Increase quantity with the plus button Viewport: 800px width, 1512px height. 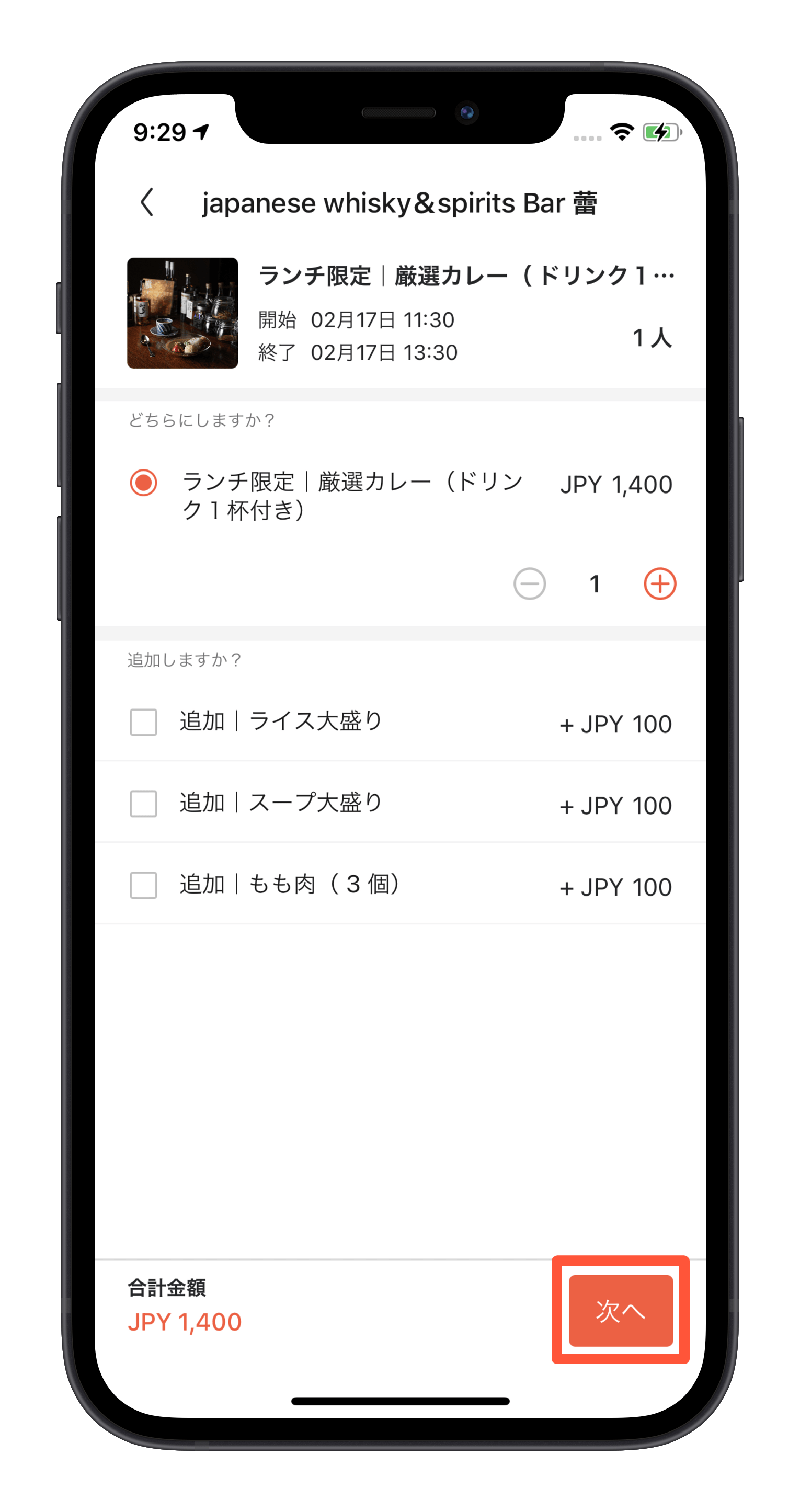pyautogui.click(x=660, y=583)
